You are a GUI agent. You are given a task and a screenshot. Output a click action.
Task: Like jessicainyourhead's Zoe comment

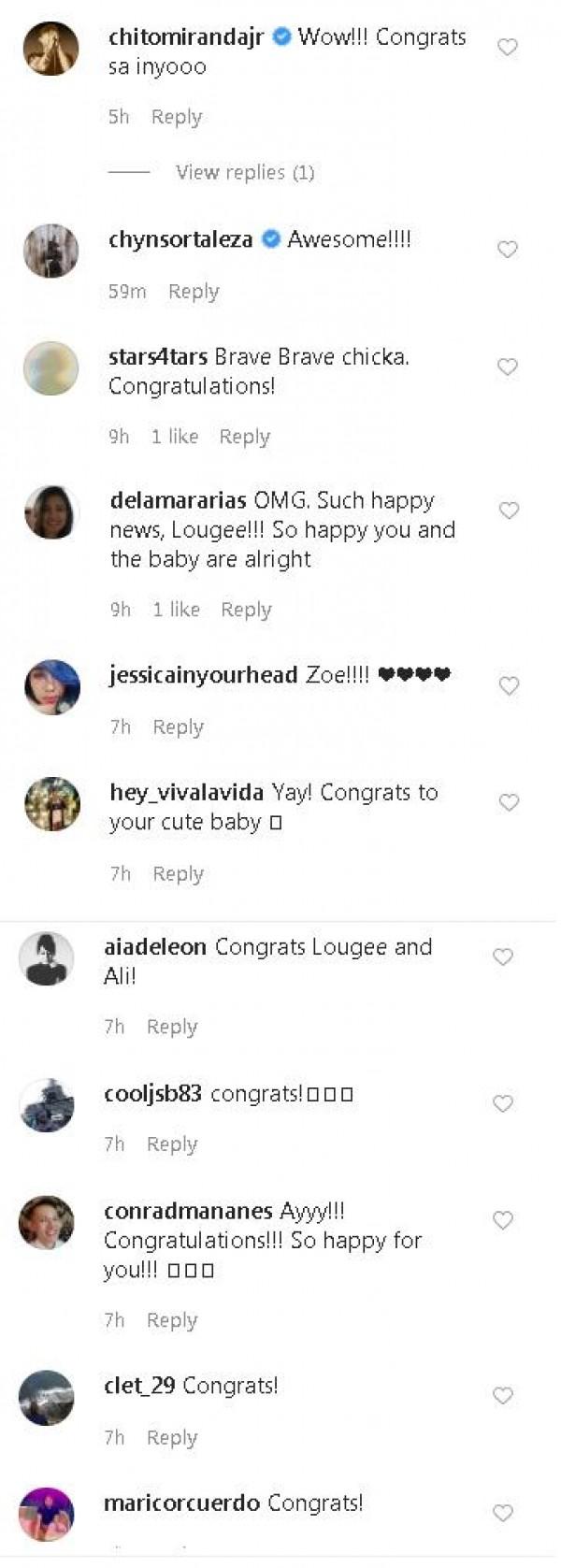coord(509,686)
